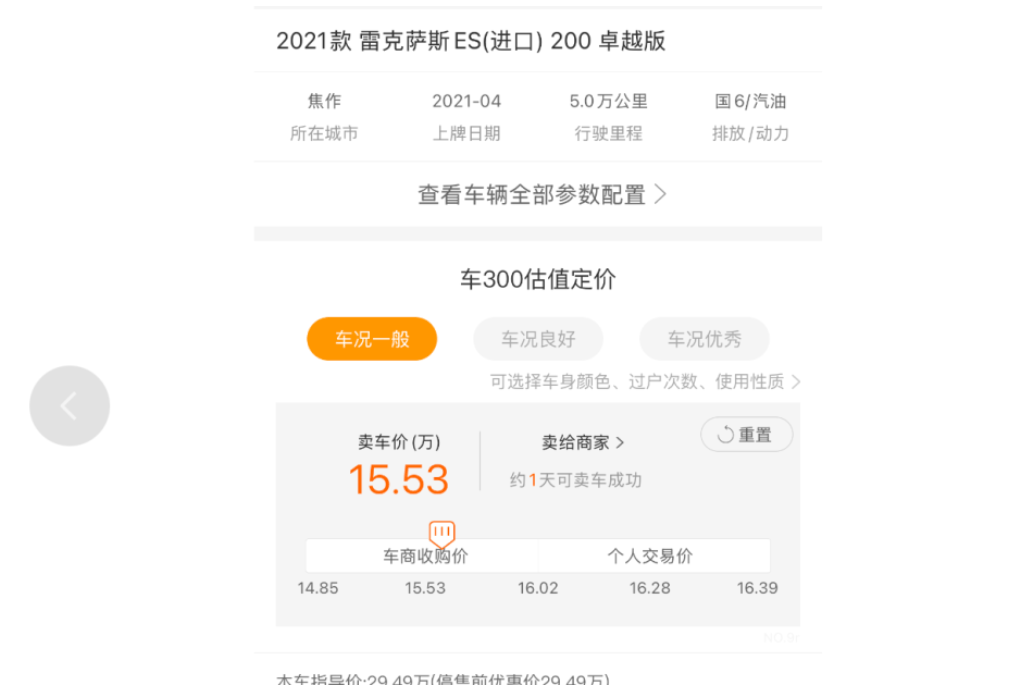Tap the orange price slider handle
The height and width of the screenshot is (692, 1030).
click(442, 533)
